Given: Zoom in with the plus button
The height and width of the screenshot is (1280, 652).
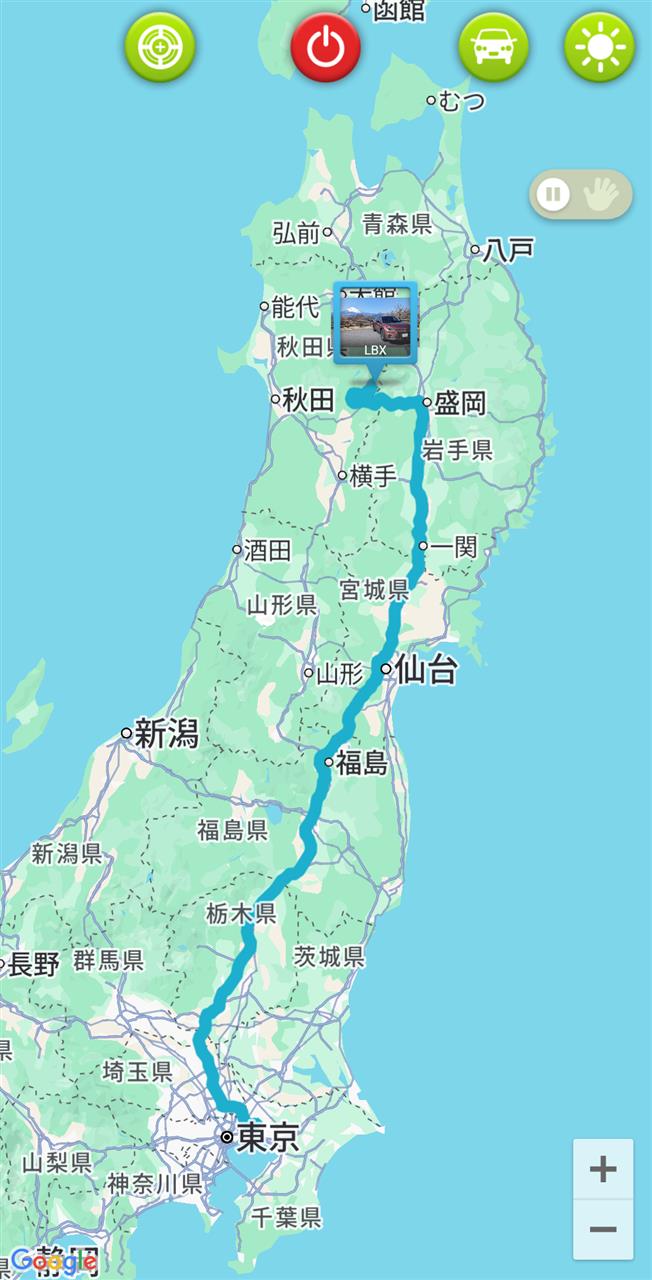Looking at the screenshot, I should (603, 1169).
